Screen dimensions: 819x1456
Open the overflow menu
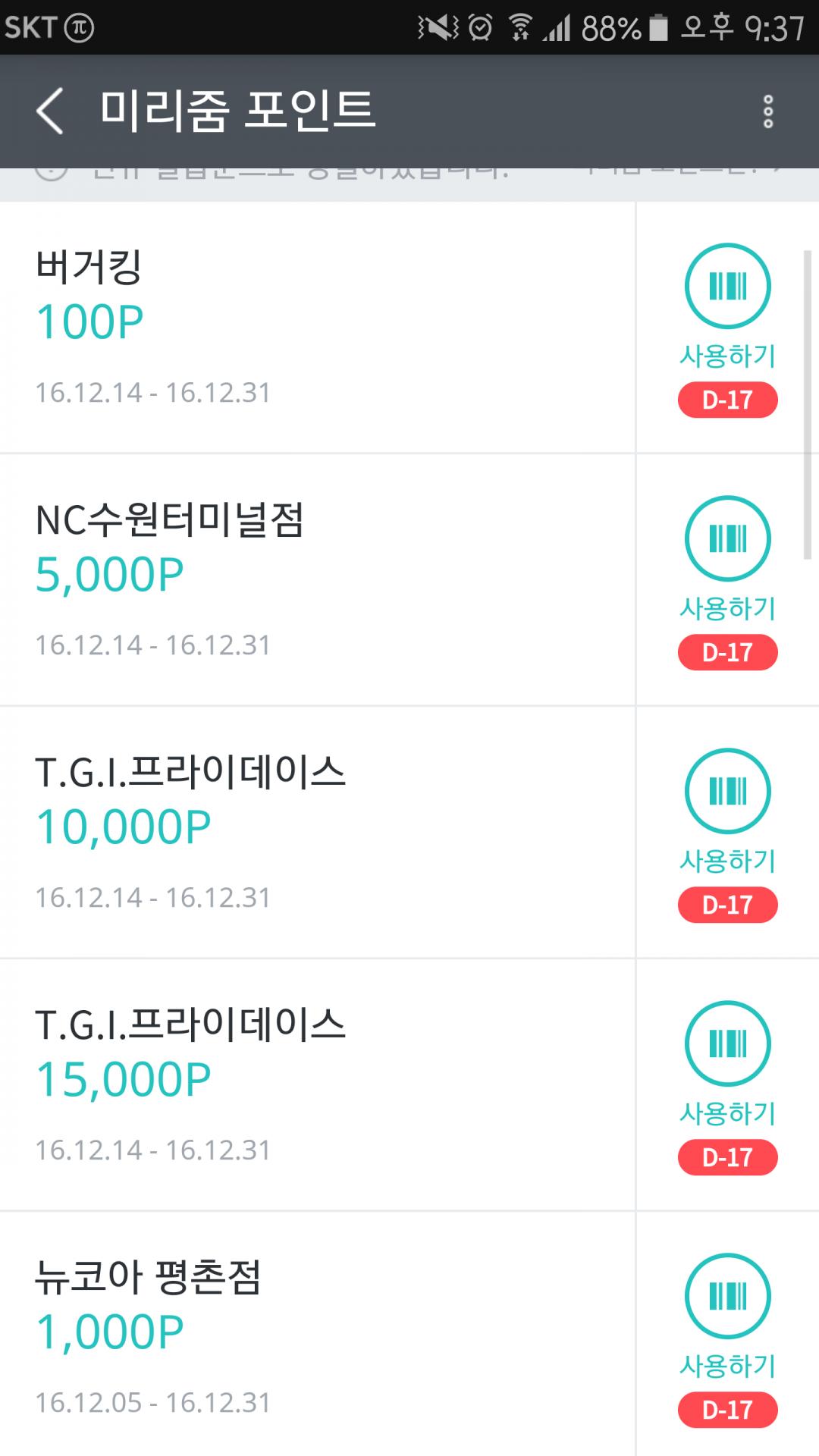pos(767,111)
